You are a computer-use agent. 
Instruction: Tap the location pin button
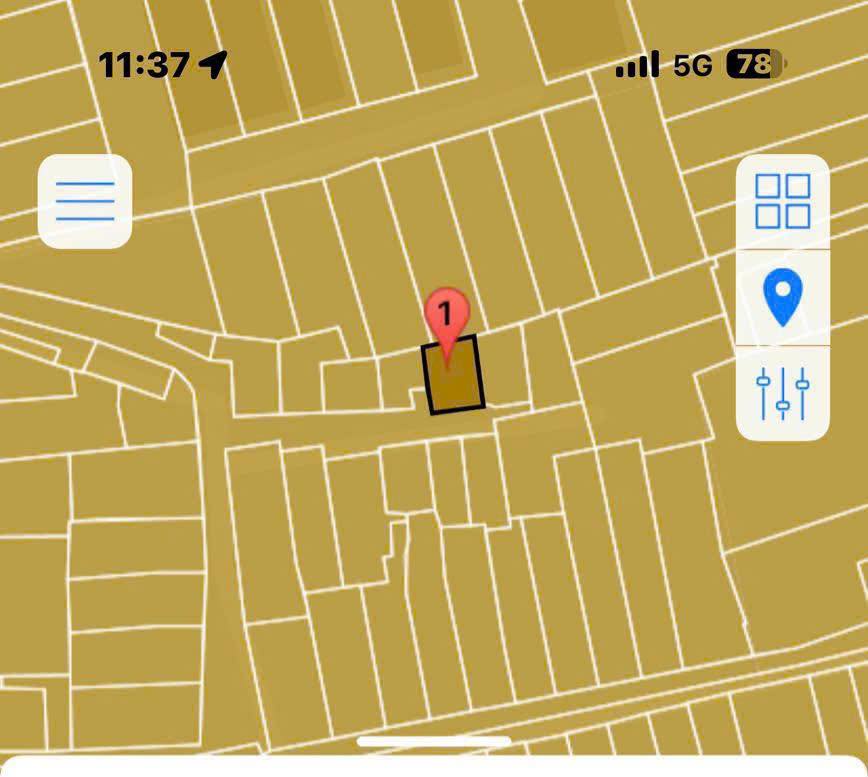(782, 298)
